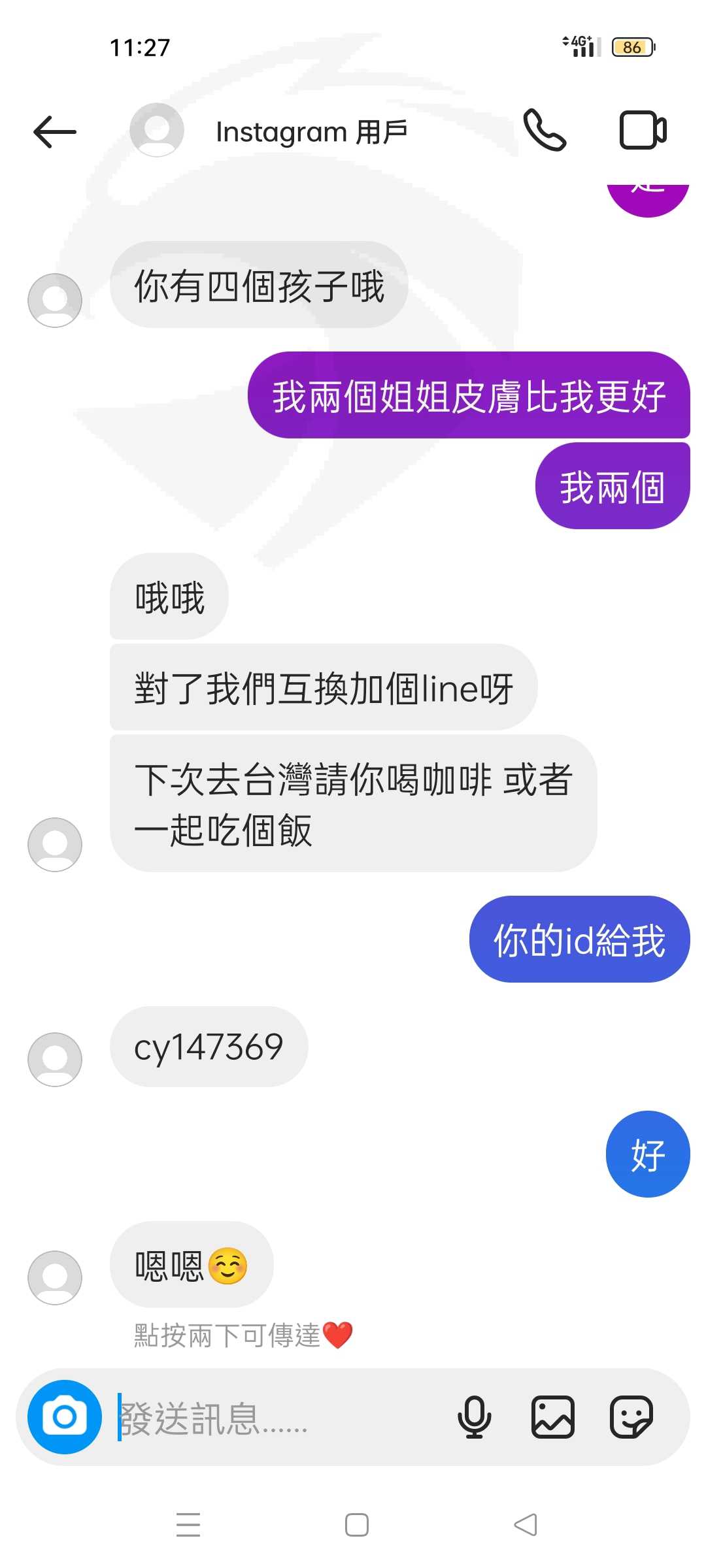706x1568 pixels.
Task: Start a voice call with Instagram 用戶
Action: [x=545, y=130]
